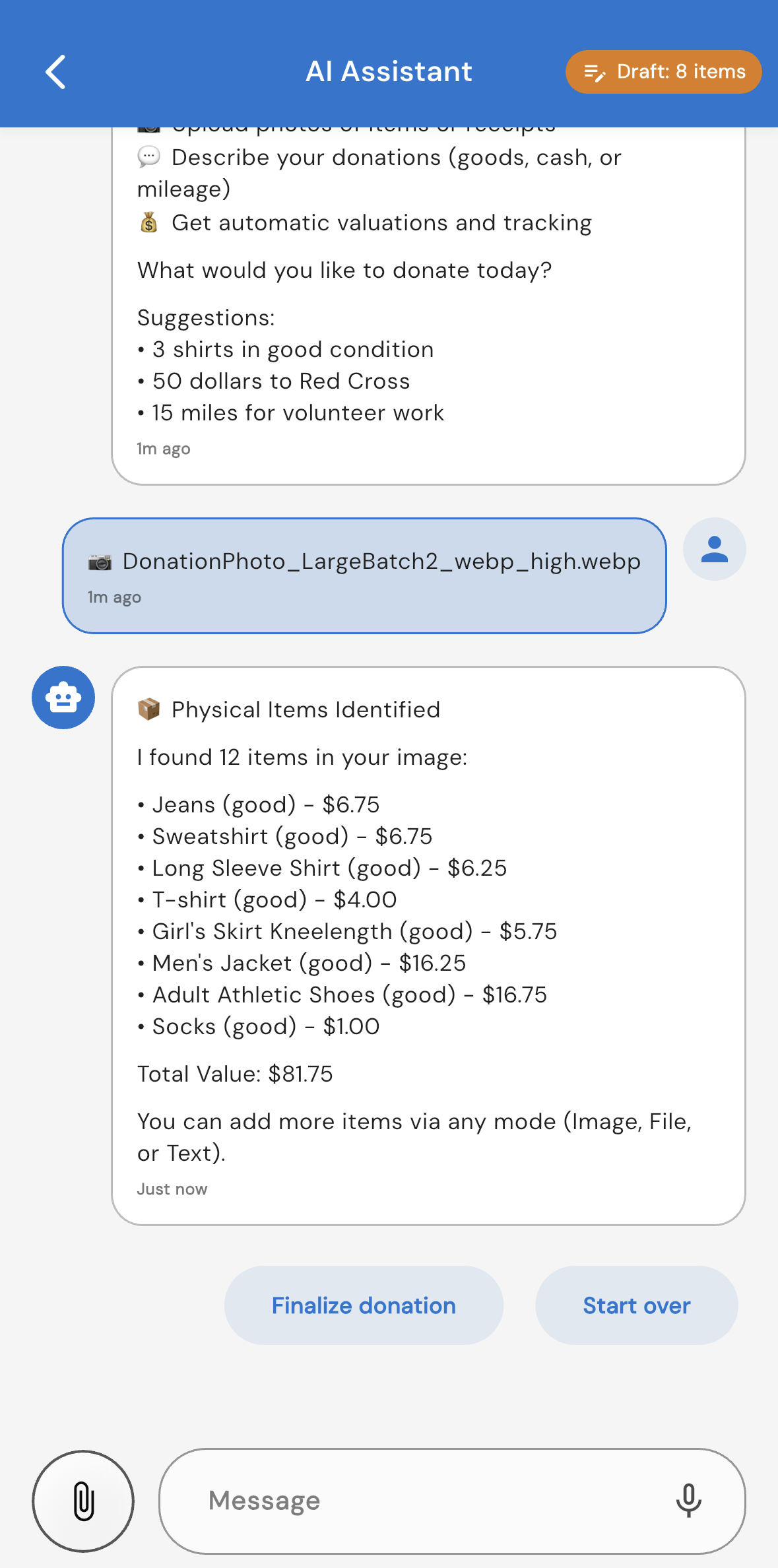The image size is (778, 1568).
Task: Open the Draft: 8 items badge
Action: (x=662, y=72)
